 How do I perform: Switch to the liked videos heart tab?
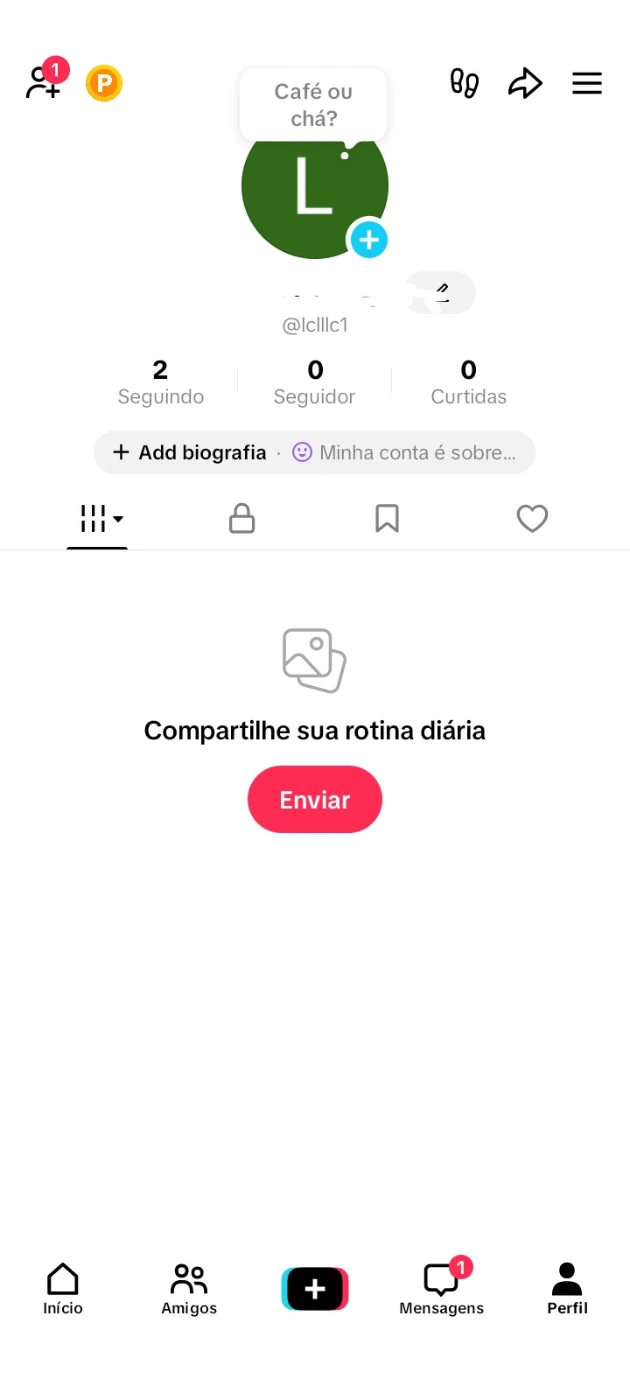click(532, 518)
